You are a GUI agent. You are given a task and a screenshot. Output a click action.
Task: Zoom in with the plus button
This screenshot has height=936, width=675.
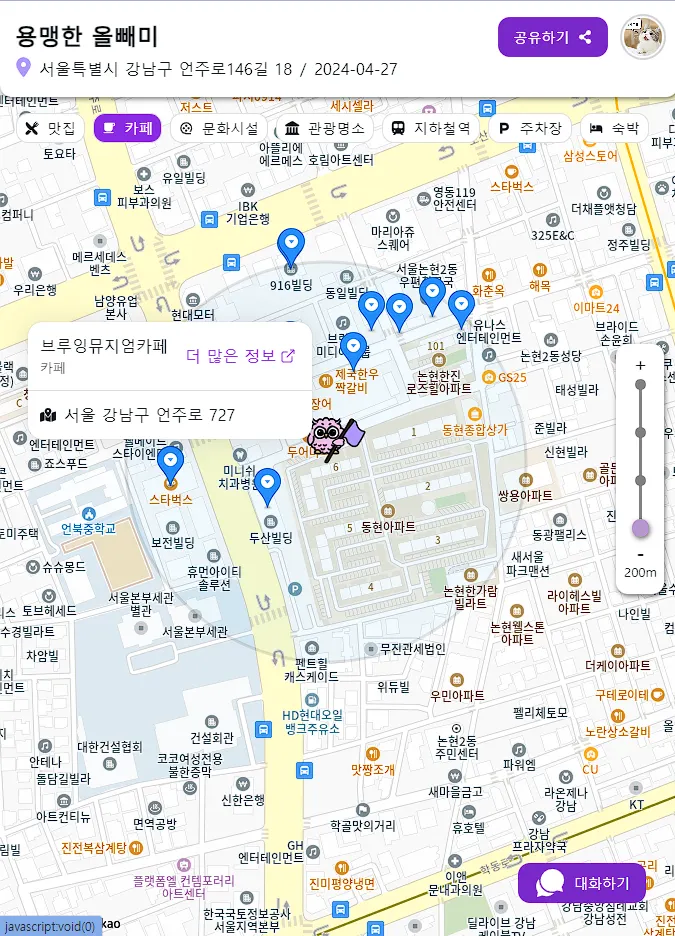640,365
